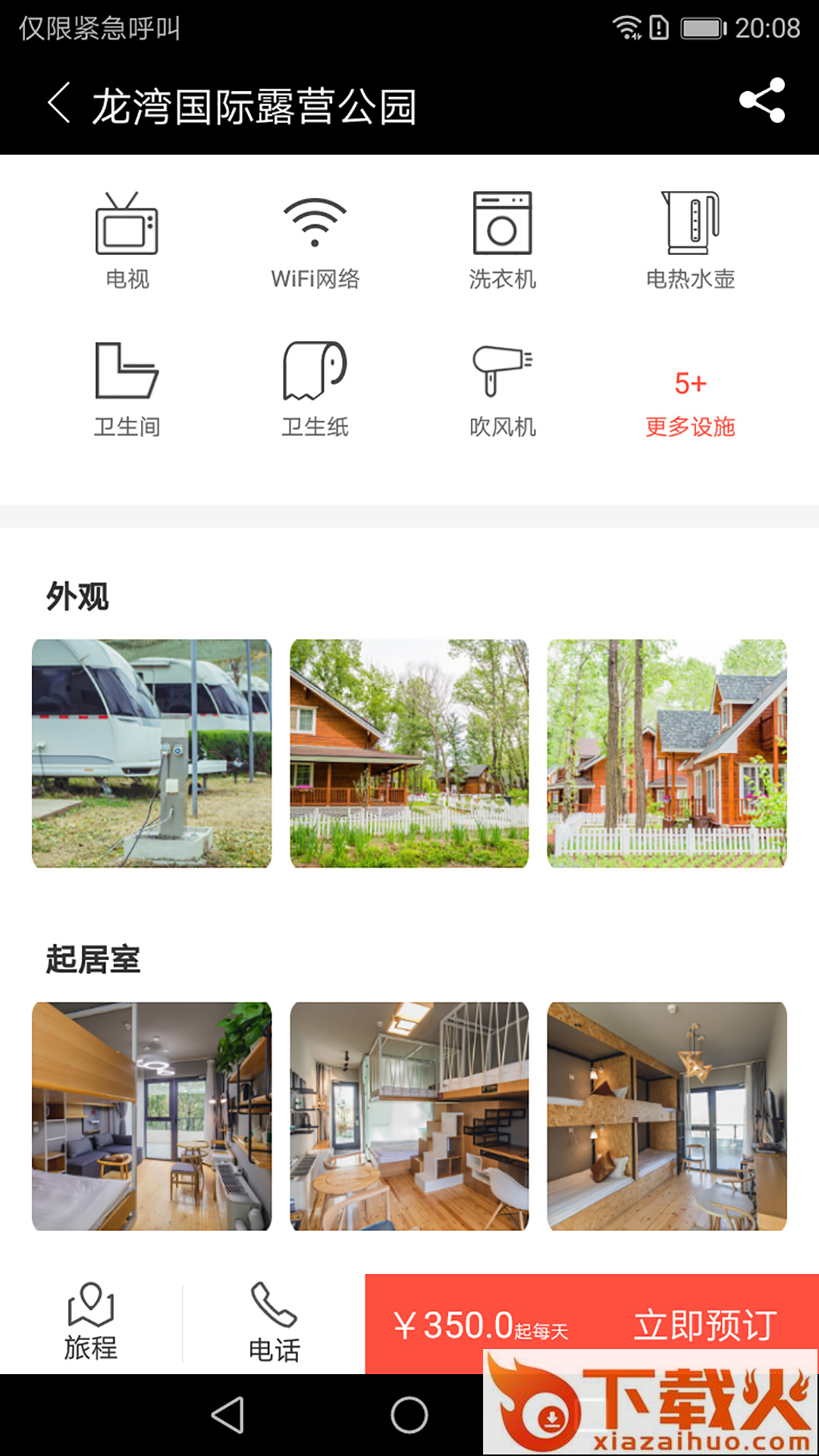Share this campsite listing

pos(762,100)
